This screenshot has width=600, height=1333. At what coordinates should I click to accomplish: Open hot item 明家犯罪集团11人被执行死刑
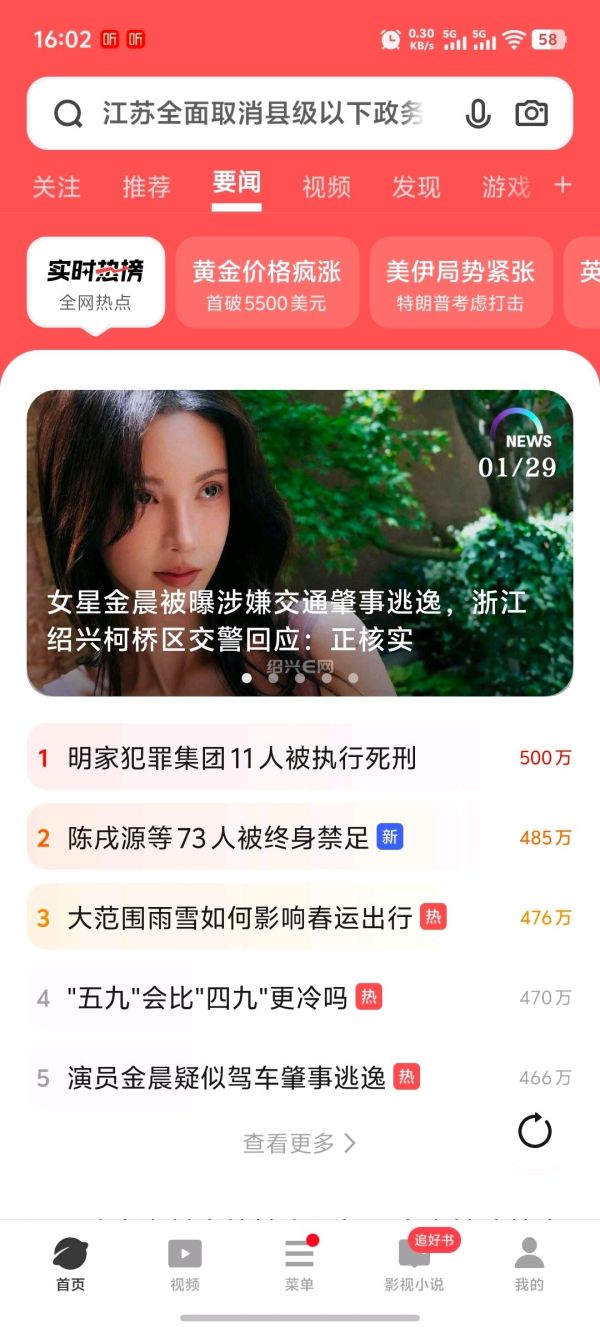click(241, 758)
